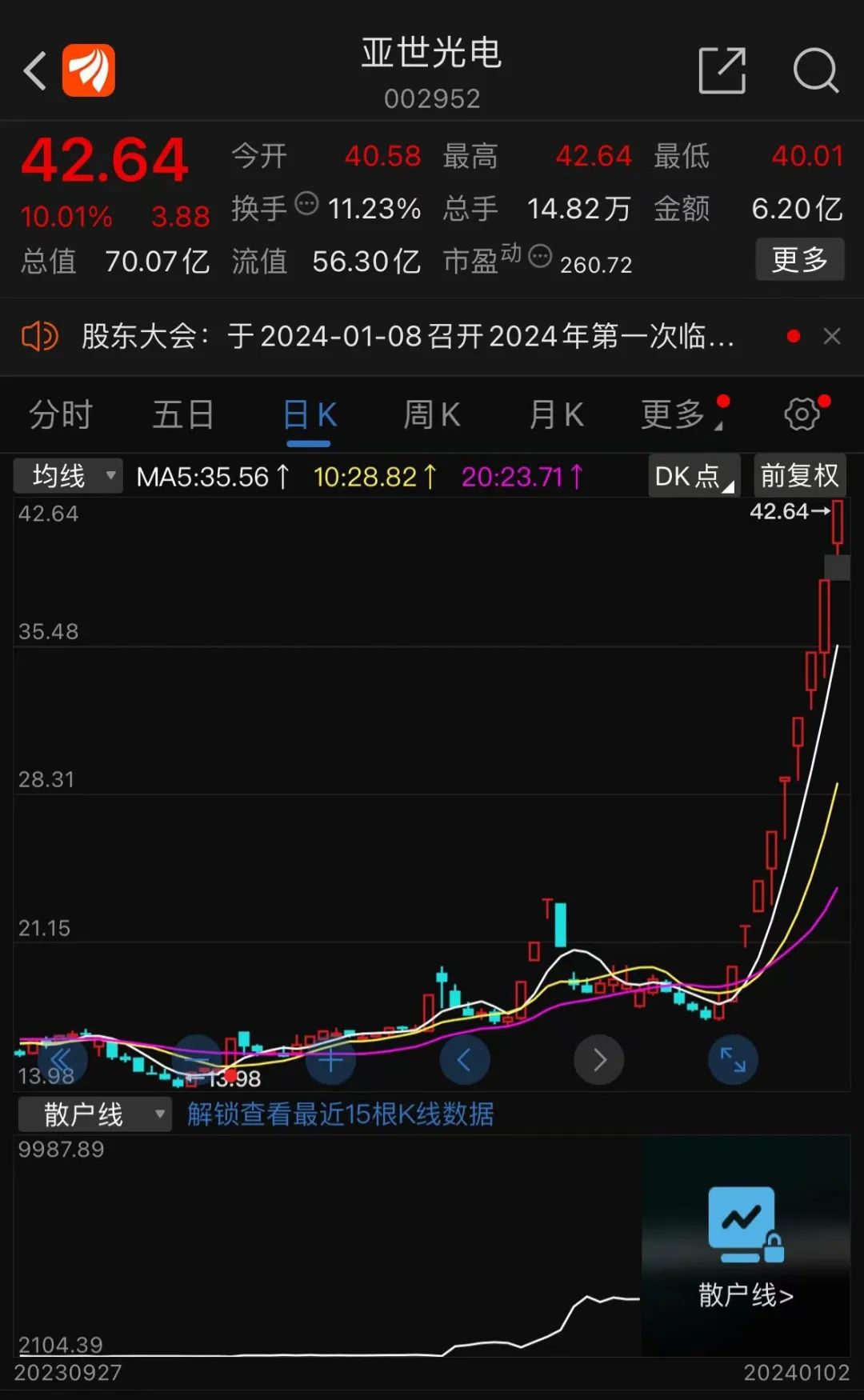The width and height of the screenshot is (864, 1400).
Task: Switch to the 周K chart tab
Action: [x=432, y=415]
